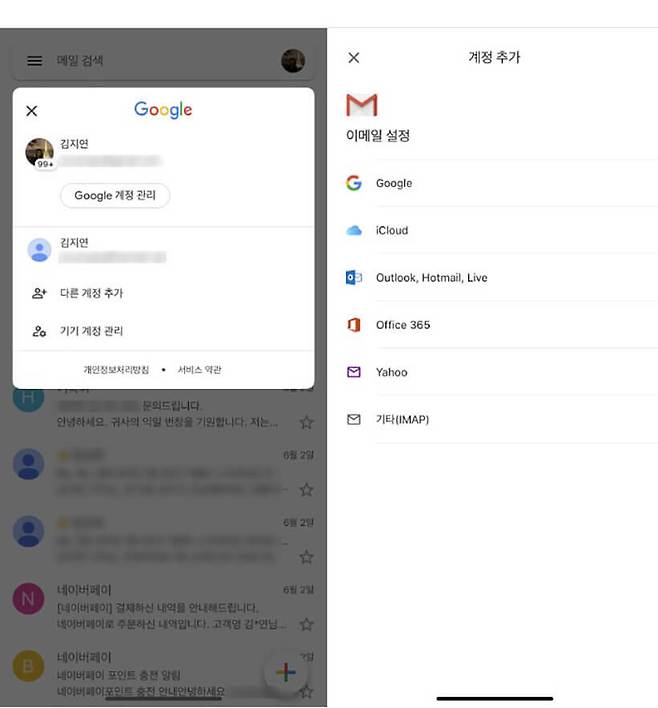Choose Google as email provider
Viewport: 658px width, 708px height.
394,183
